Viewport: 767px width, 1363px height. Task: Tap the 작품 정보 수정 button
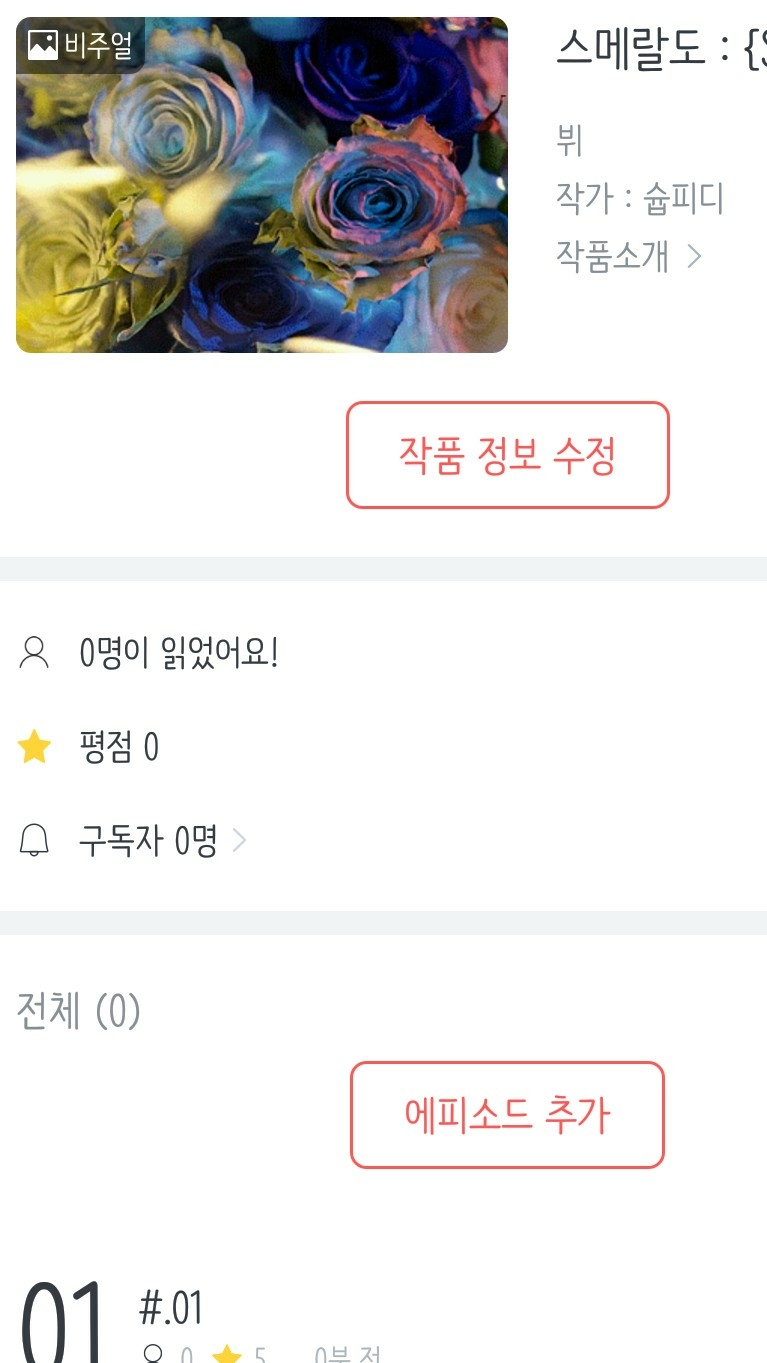coord(507,455)
